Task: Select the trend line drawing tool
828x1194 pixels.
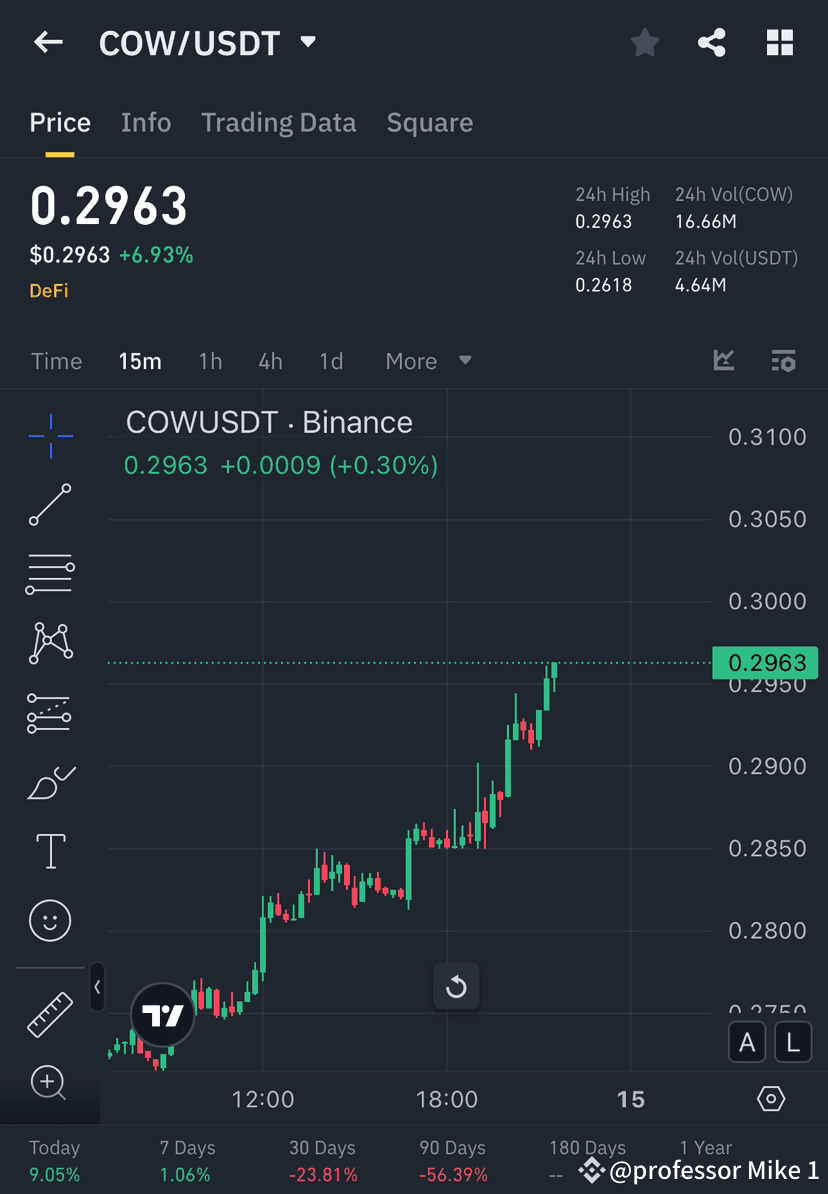Action: [50, 505]
